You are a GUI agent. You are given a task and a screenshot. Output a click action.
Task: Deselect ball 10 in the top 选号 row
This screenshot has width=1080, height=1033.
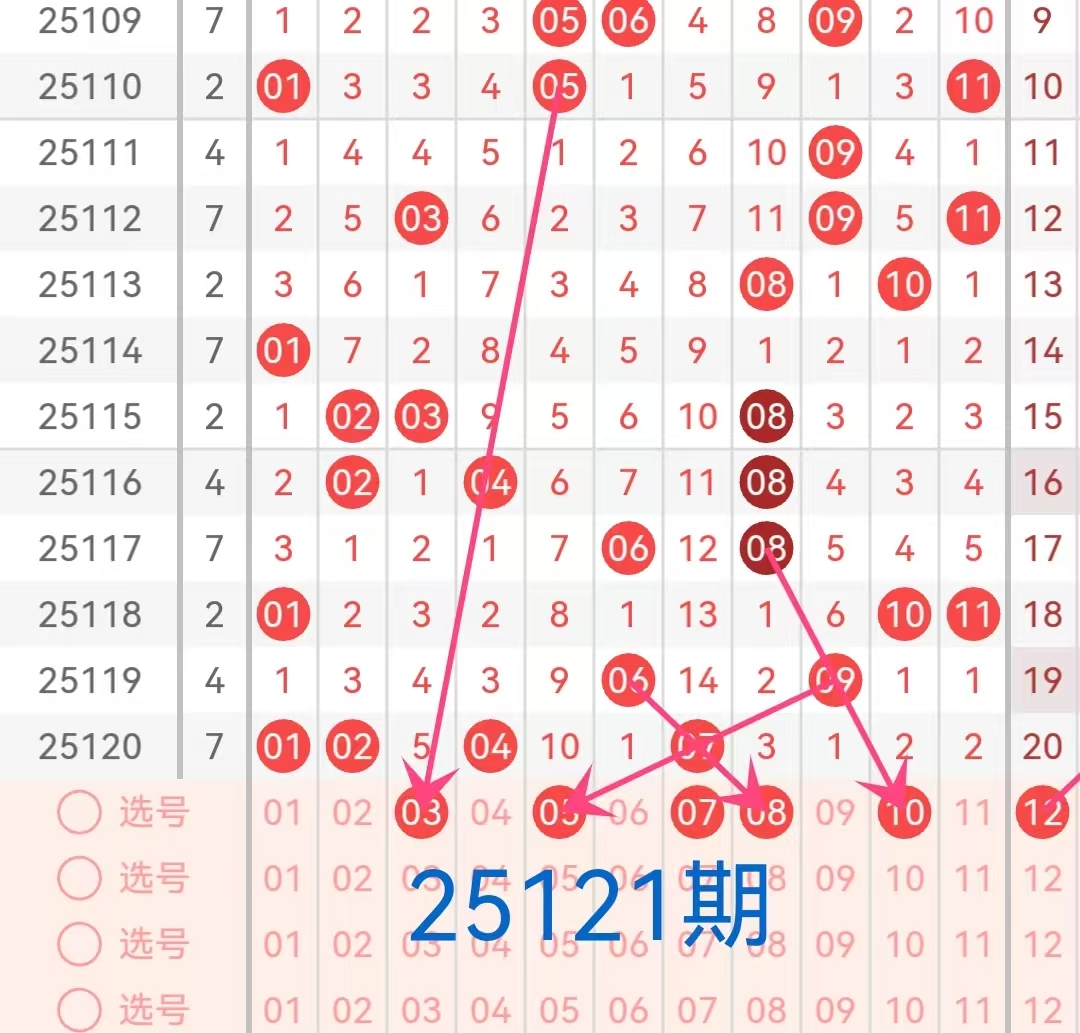coord(904,812)
